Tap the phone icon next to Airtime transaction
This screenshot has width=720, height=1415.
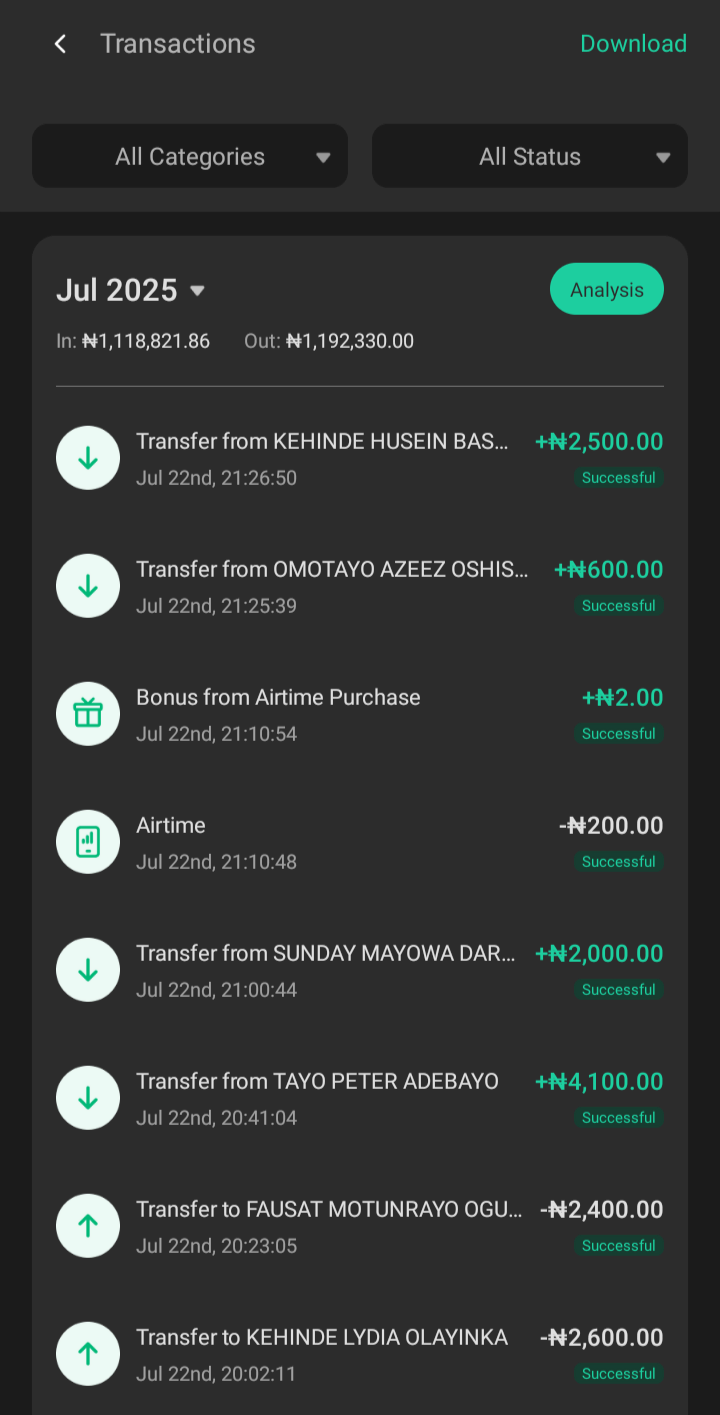pyautogui.click(x=87, y=841)
